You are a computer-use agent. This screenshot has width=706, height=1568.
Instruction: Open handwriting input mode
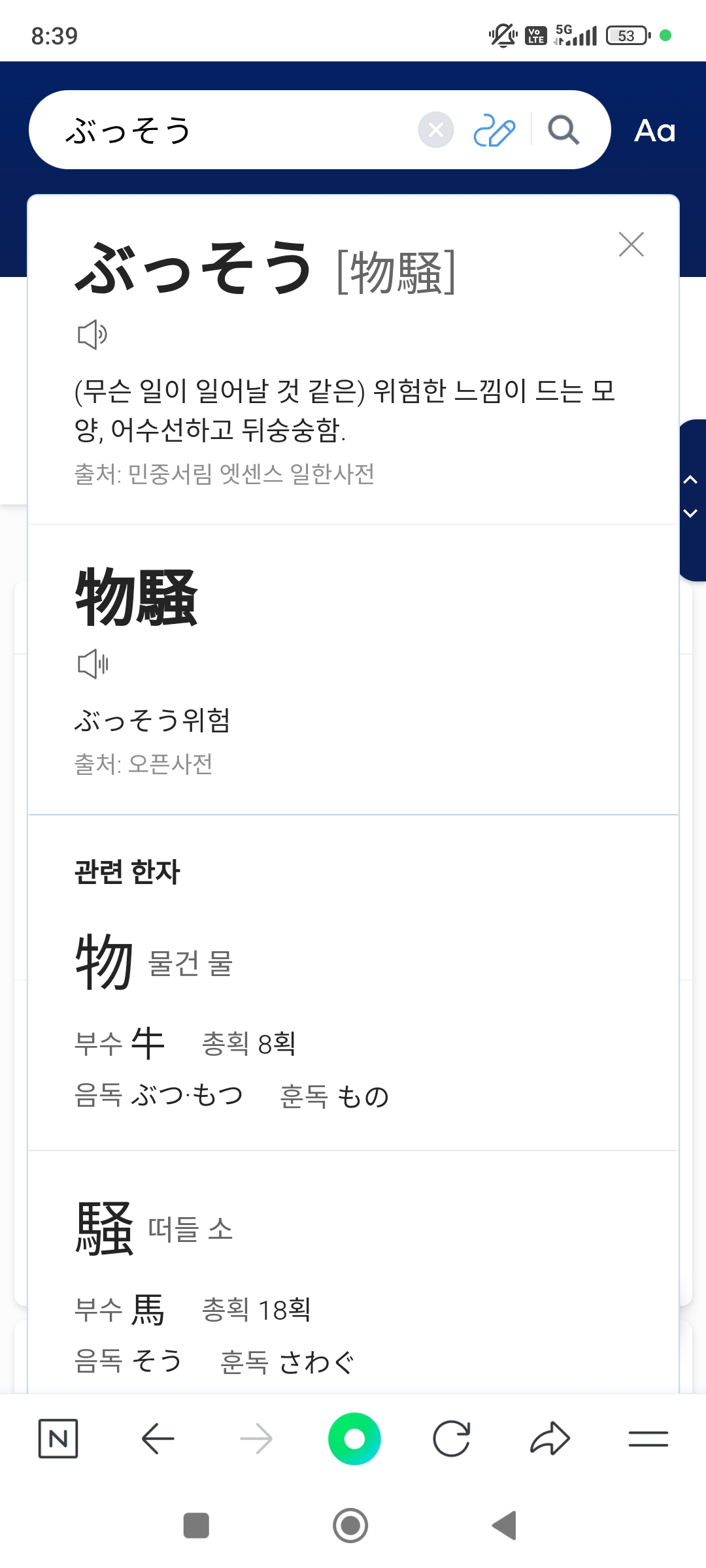(x=494, y=130)
